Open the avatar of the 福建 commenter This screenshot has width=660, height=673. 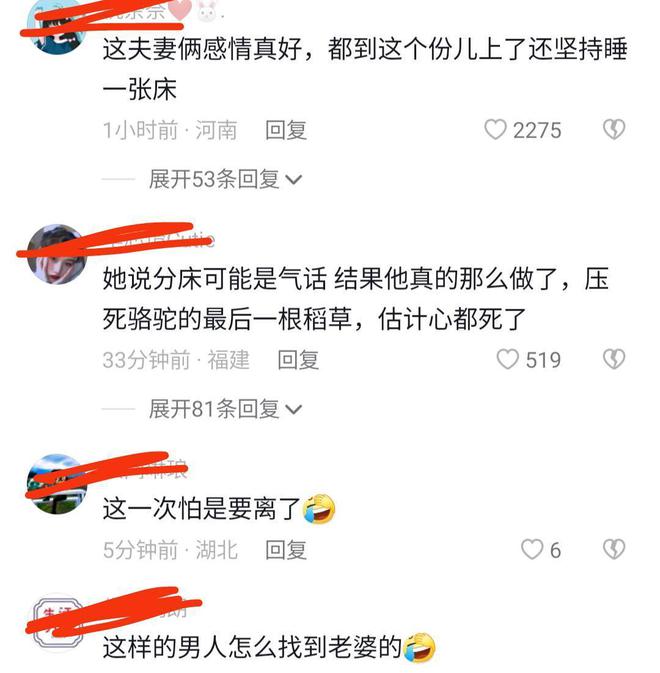[x=55, y=254]
